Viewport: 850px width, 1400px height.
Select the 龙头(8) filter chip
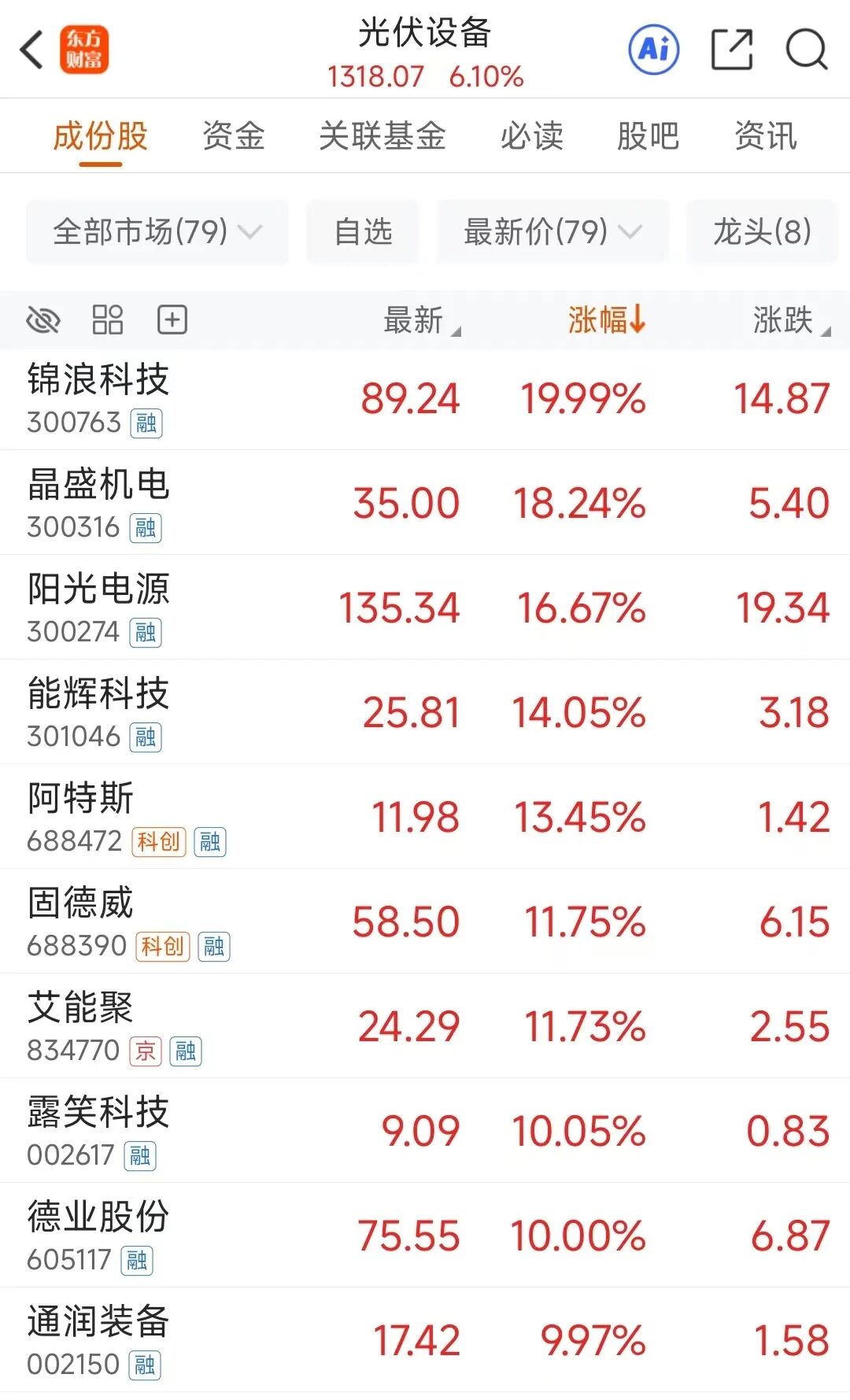click(762, 231)
